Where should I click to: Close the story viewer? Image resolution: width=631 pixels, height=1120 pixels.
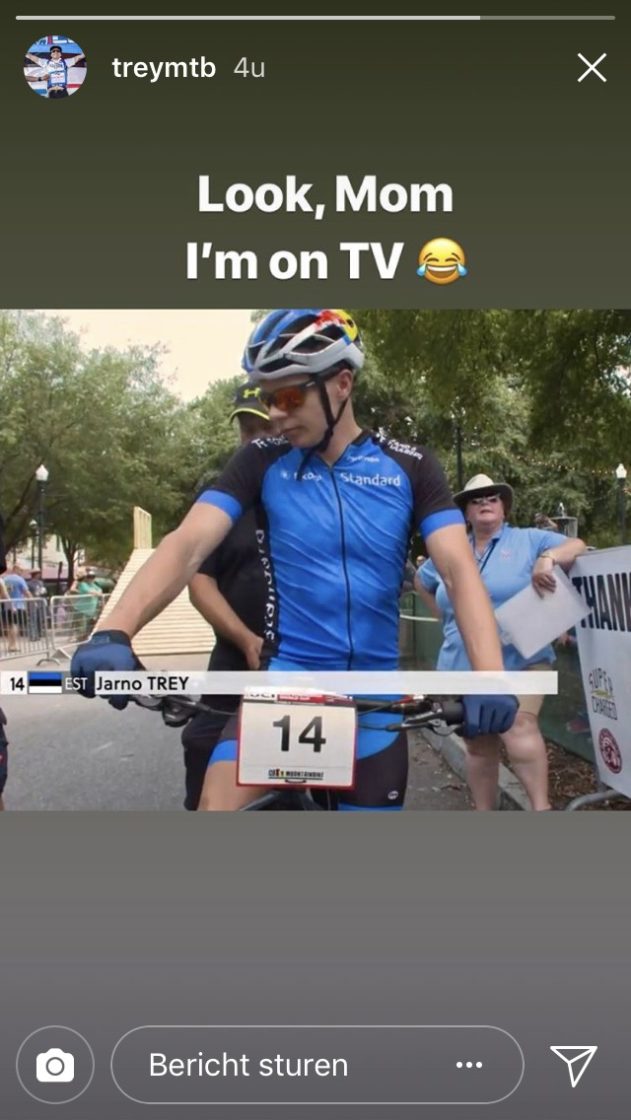[592, 68]
